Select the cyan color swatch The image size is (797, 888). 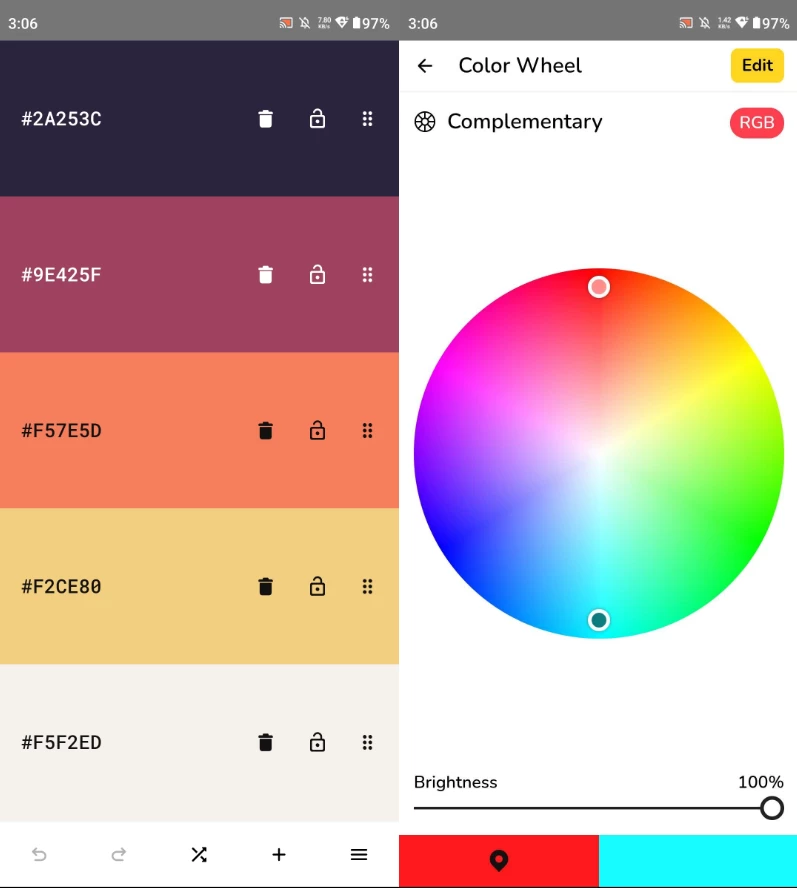698,861
